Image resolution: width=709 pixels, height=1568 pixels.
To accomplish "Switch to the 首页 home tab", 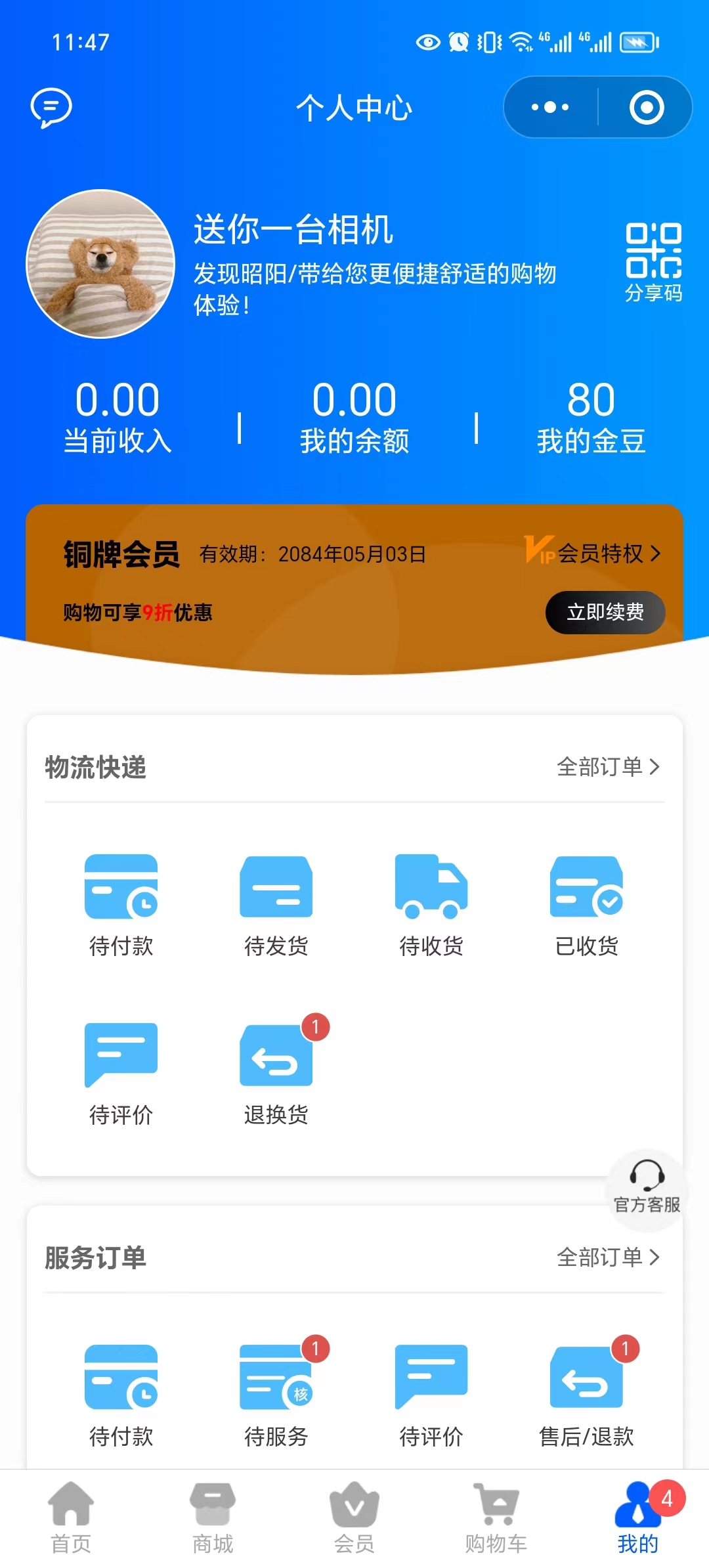I will click(x=71, y=1518).
